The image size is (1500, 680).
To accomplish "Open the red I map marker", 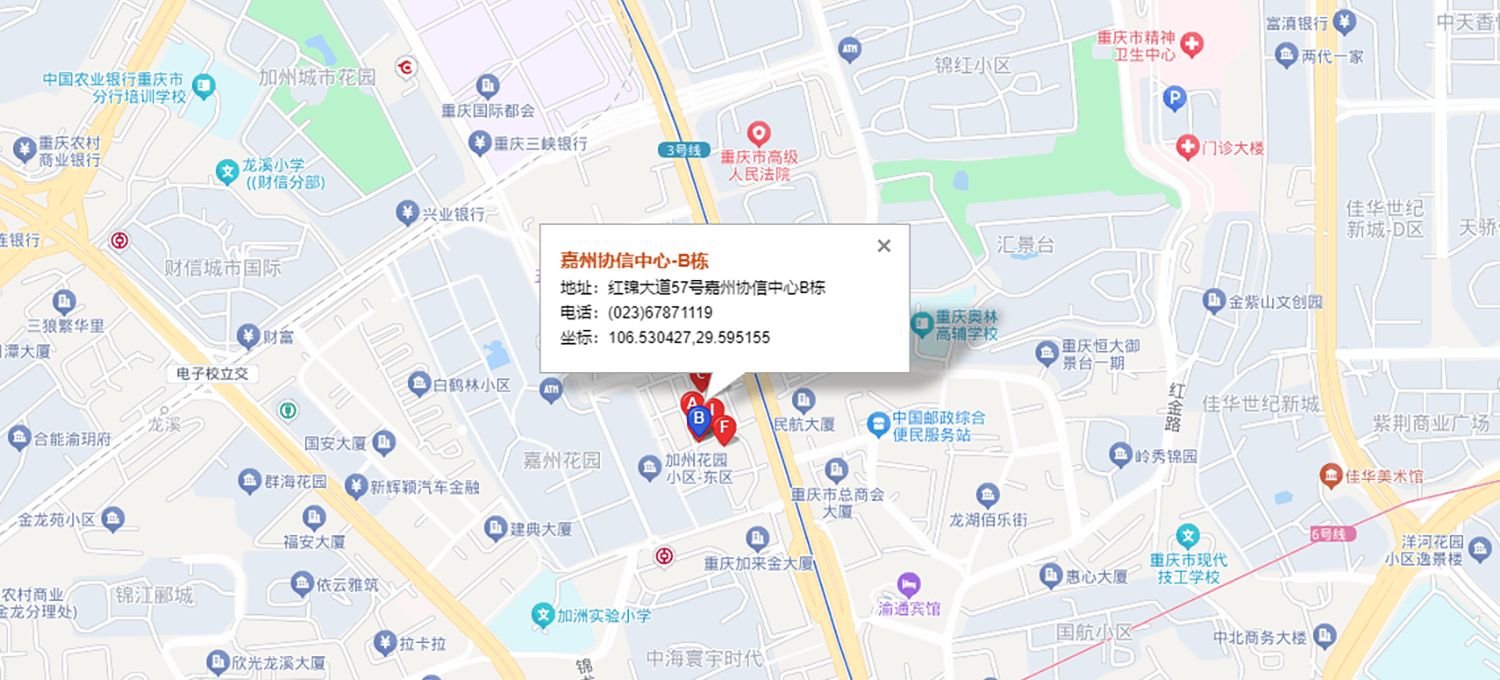I will (x=717, y=408).
